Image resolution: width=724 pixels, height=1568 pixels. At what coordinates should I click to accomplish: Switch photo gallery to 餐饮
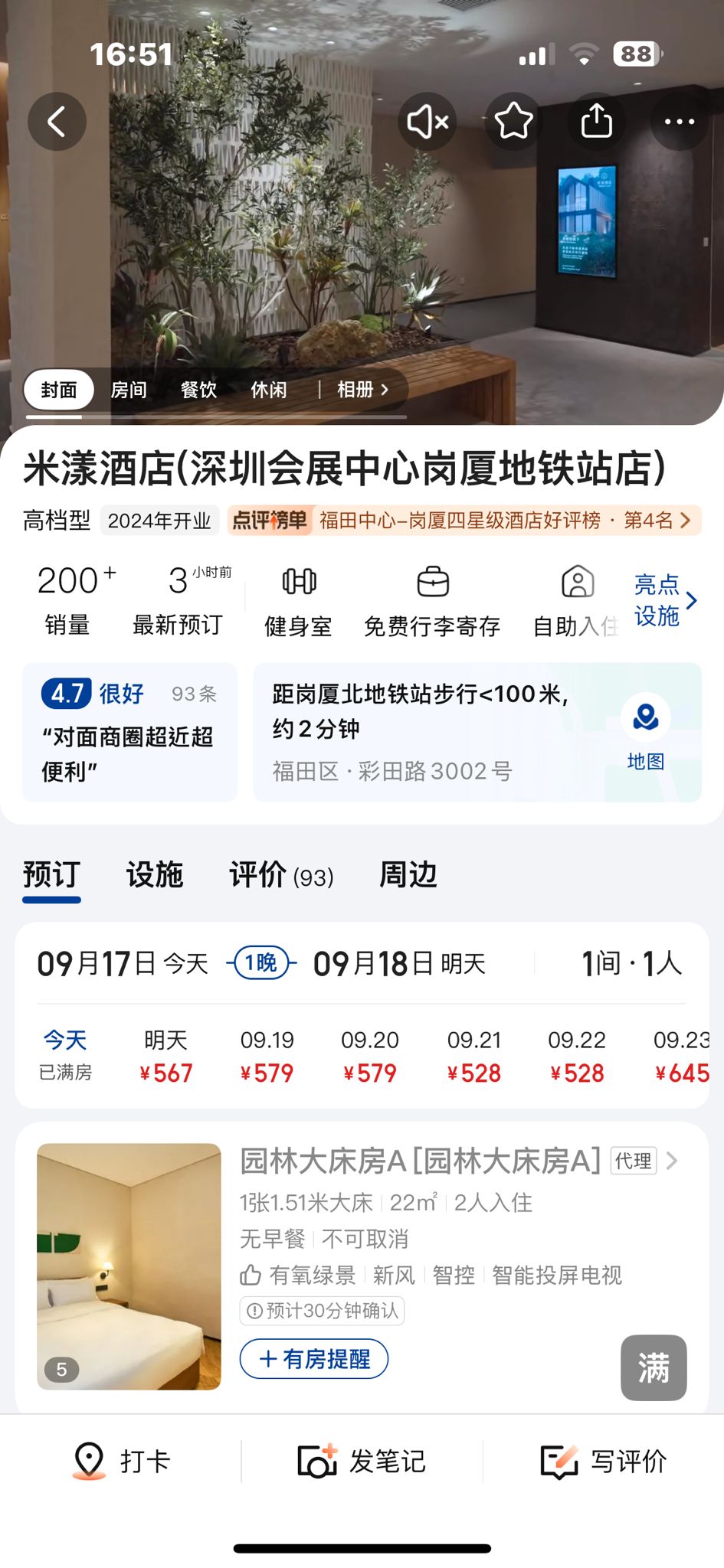(x=198, y=390)
